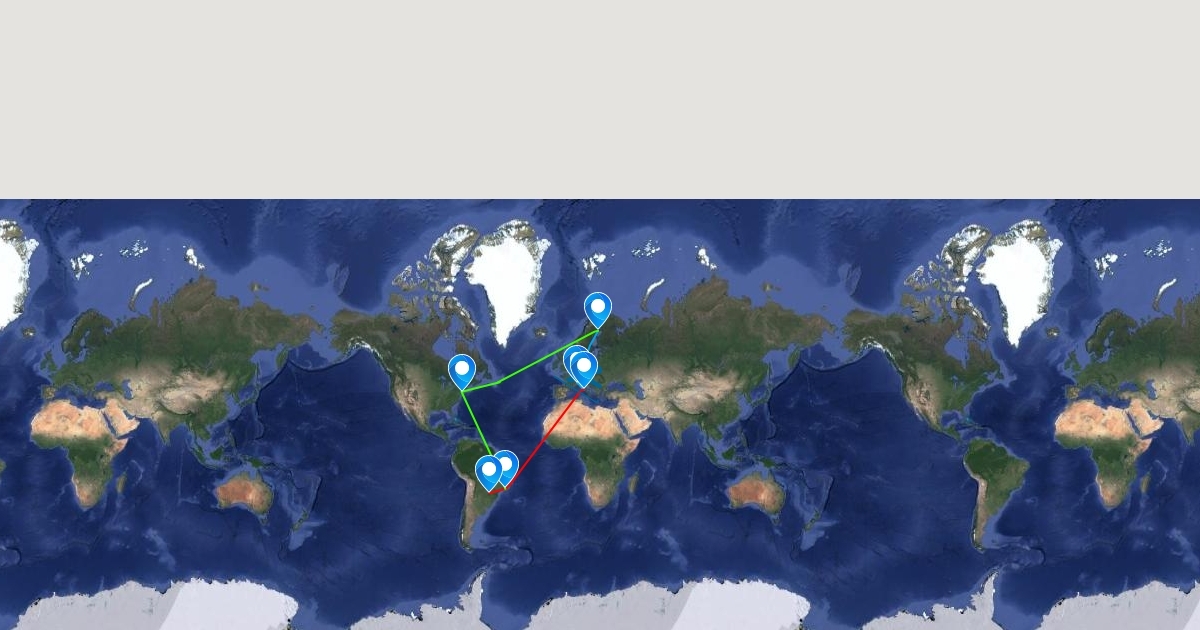Tap the map pin over eastern North America
The height and width of the screenshot is (630, 1200).
(461, 371)
